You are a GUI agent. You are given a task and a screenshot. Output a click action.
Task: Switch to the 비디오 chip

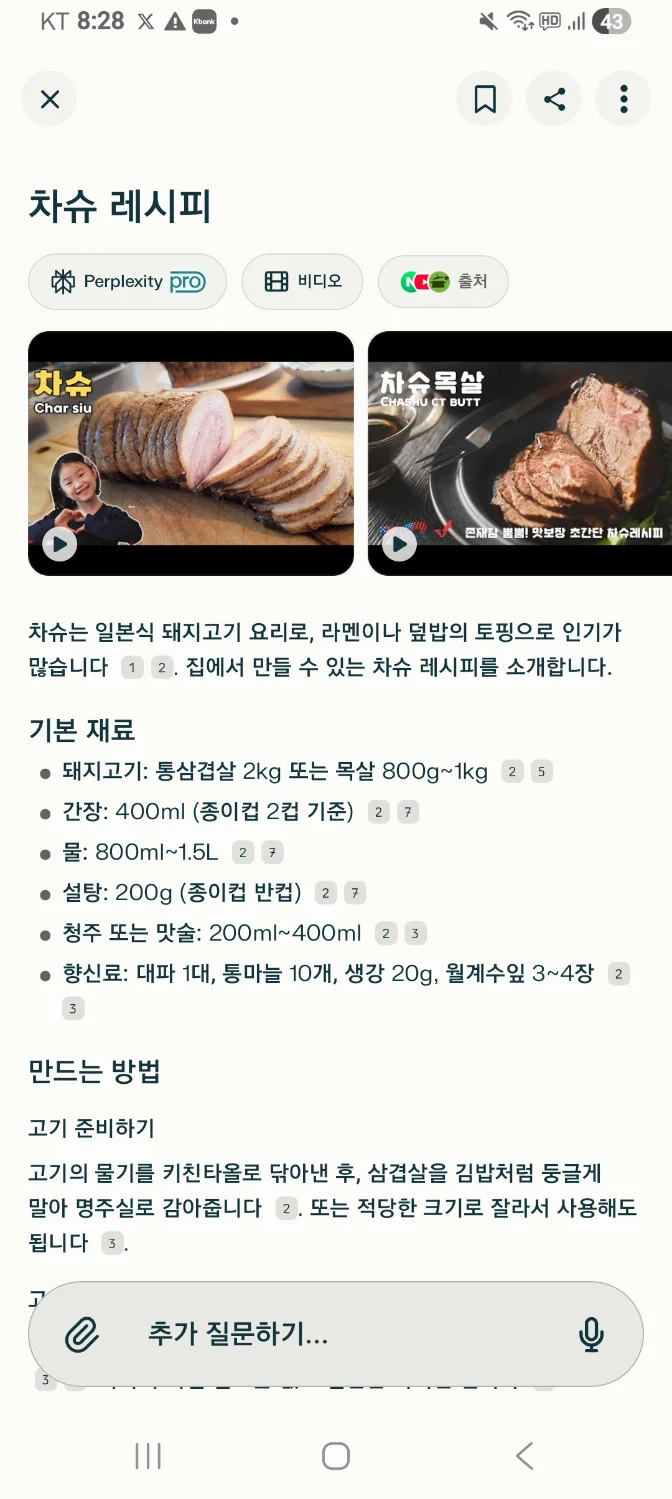[x=304, y=282]
